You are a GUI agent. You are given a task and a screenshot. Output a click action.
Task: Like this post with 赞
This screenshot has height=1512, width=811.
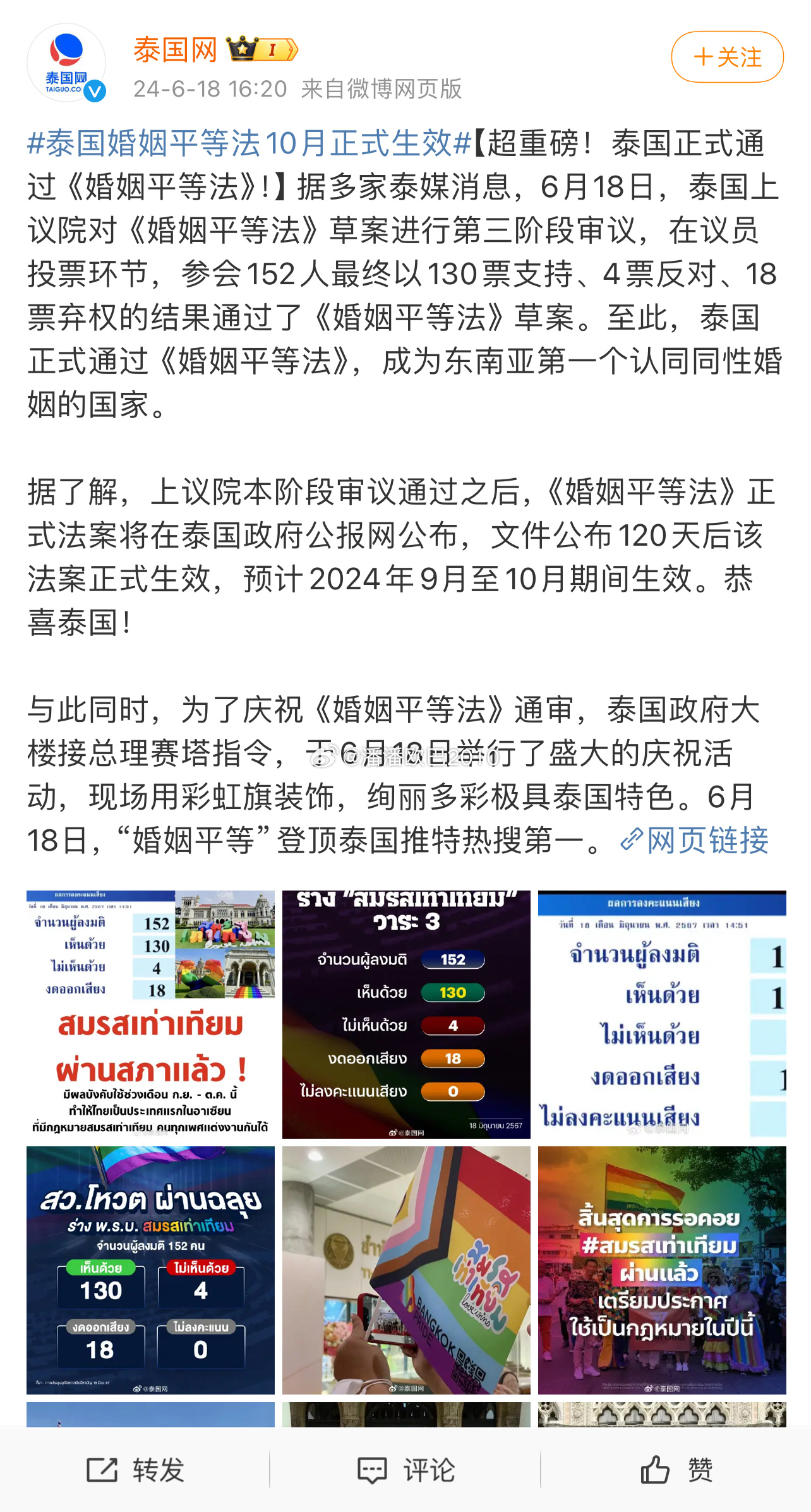click(676, 1470)
